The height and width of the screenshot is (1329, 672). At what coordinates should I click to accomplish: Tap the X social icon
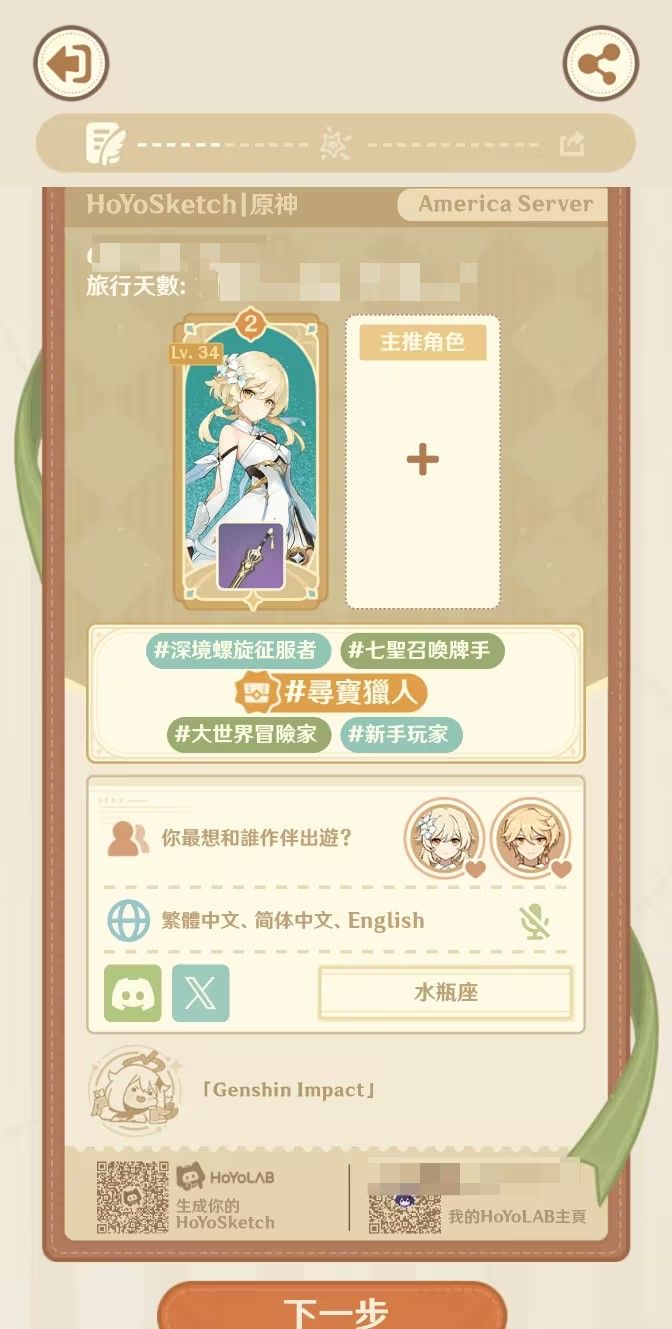point(200,993)
